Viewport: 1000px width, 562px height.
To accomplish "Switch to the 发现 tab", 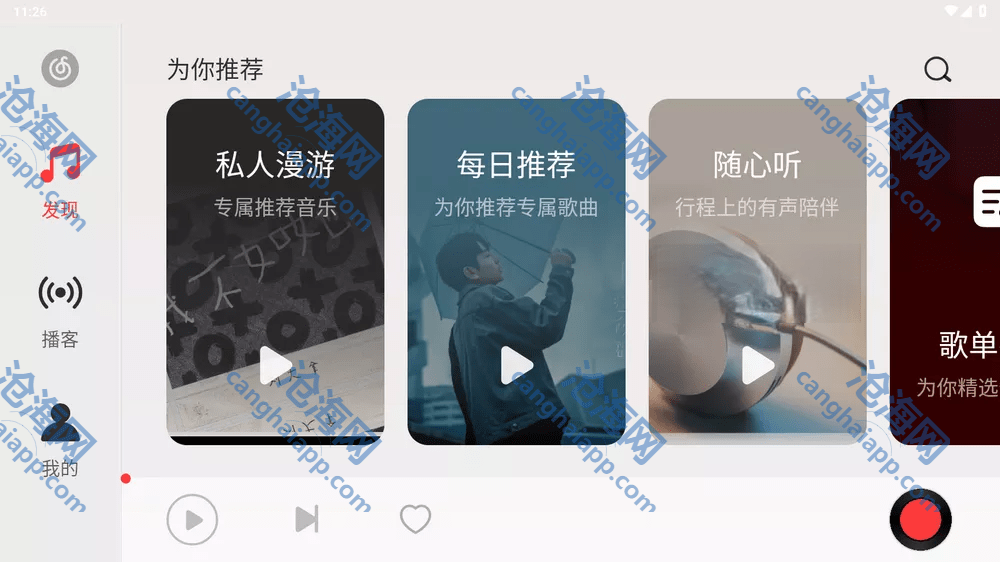I will pos(60,180).
